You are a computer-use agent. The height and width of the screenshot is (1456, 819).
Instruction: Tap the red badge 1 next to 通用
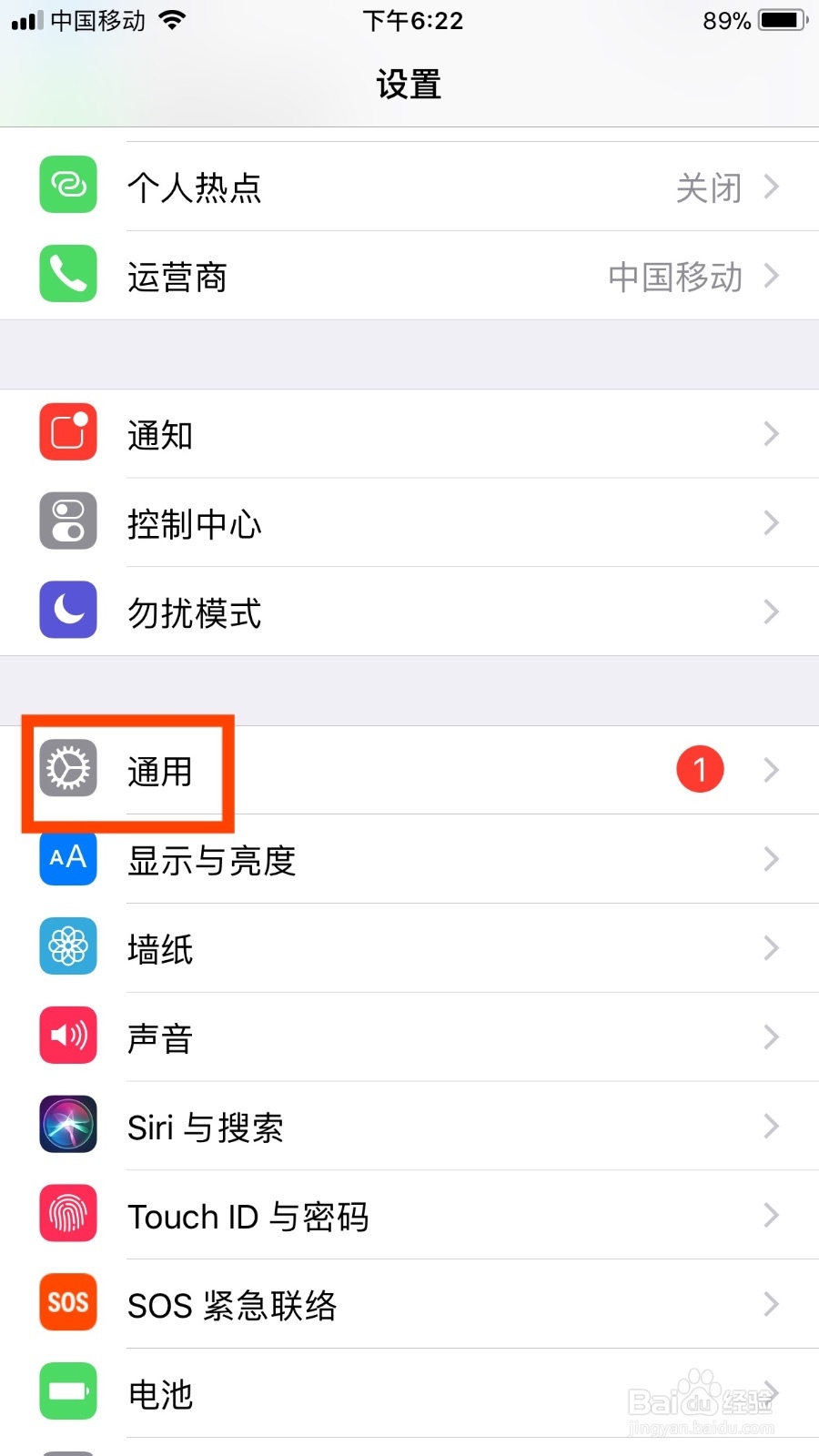click(x=699, y=769)
